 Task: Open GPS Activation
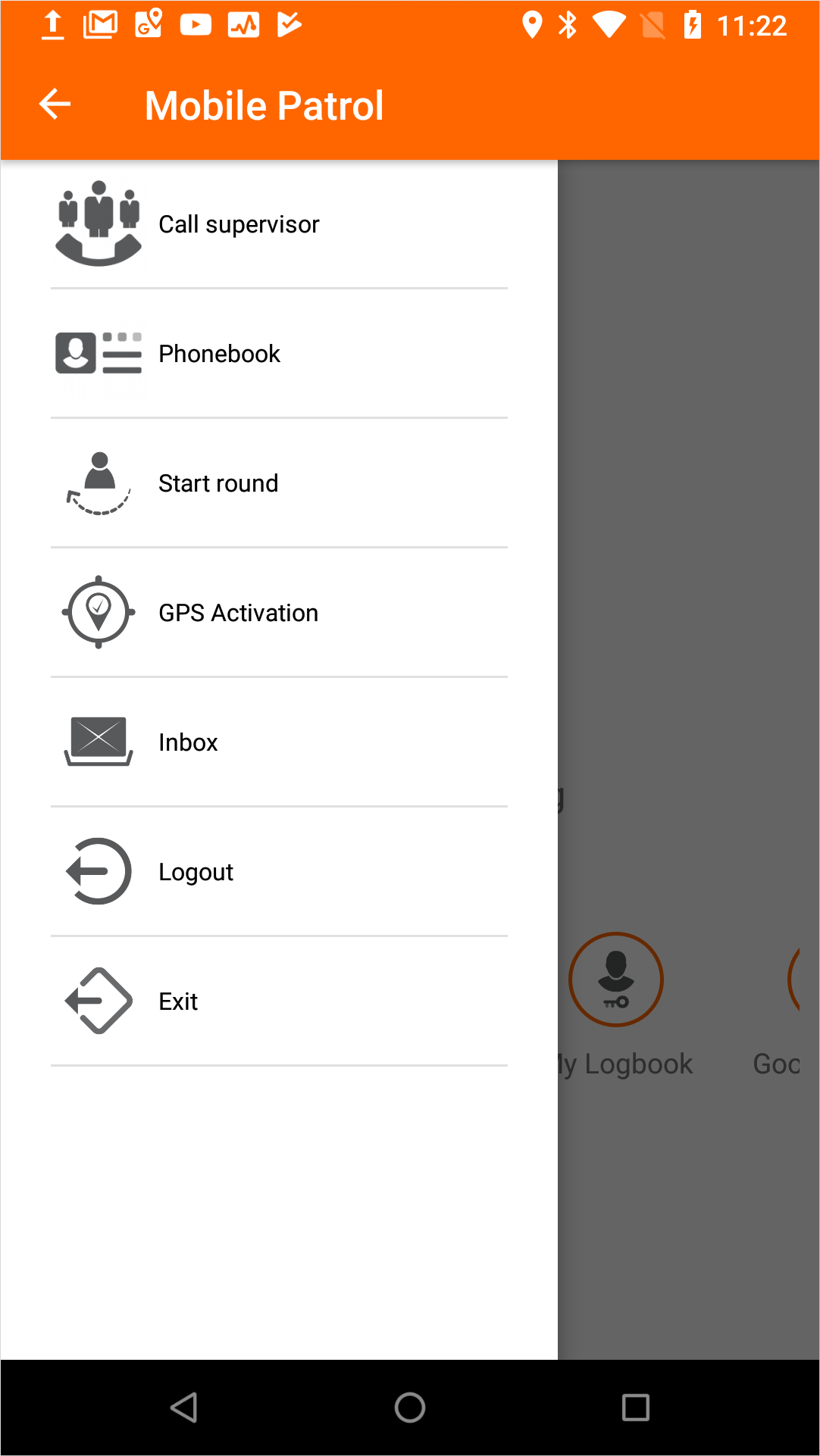click(x=238, y=613)
